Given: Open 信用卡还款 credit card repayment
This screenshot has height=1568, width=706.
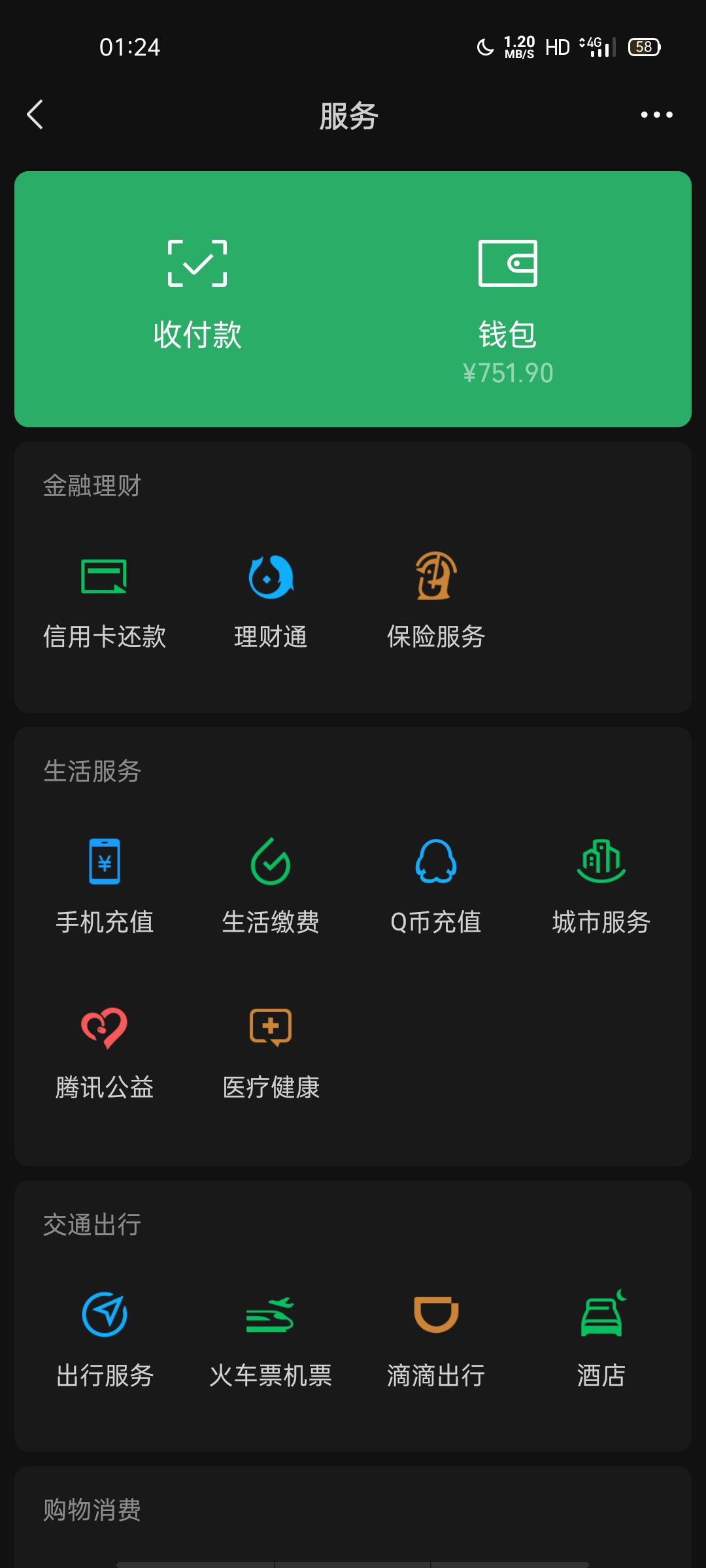Looking at the screenshot, I should (x=105, y=601).
